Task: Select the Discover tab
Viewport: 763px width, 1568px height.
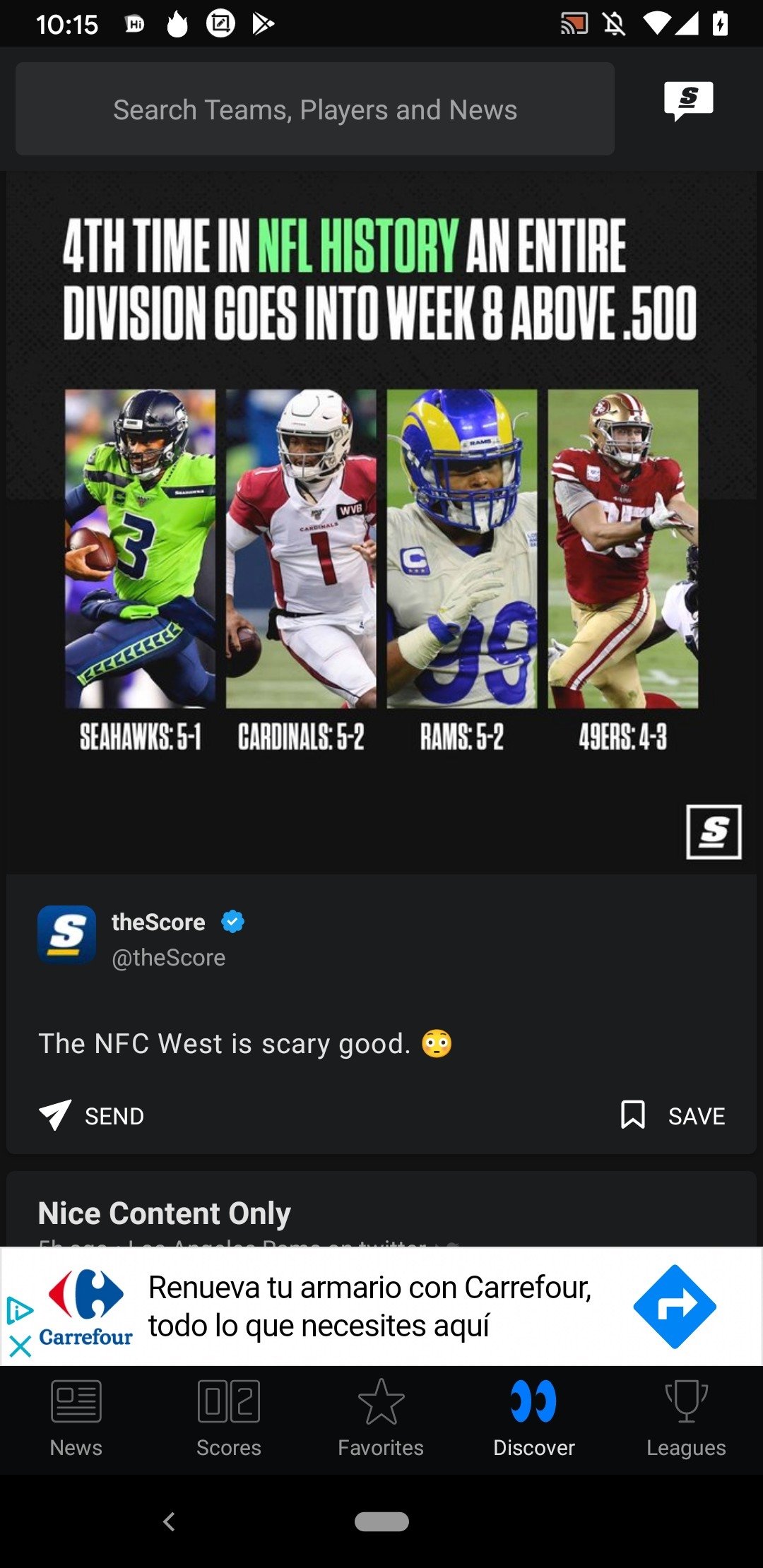Action: coord(534,1418)
